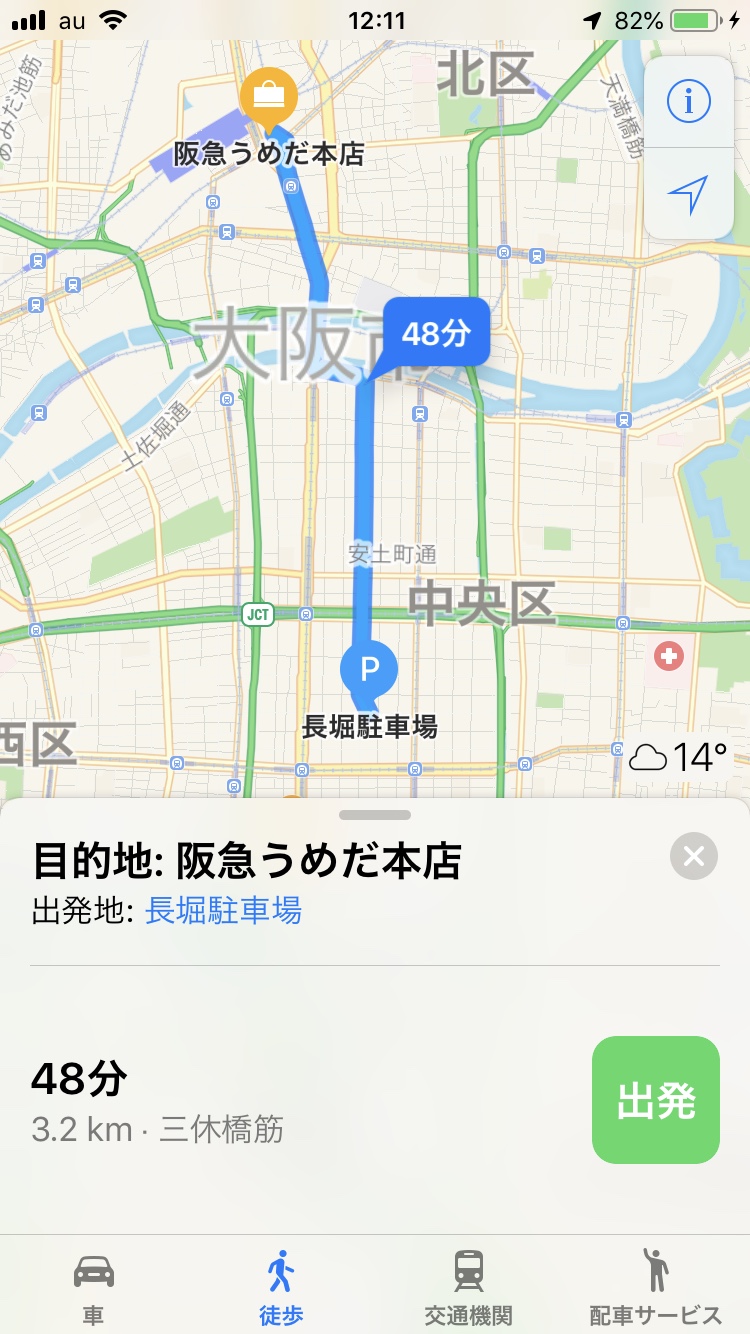
Task: Open the map info settings button
Action: coord(688,101)
